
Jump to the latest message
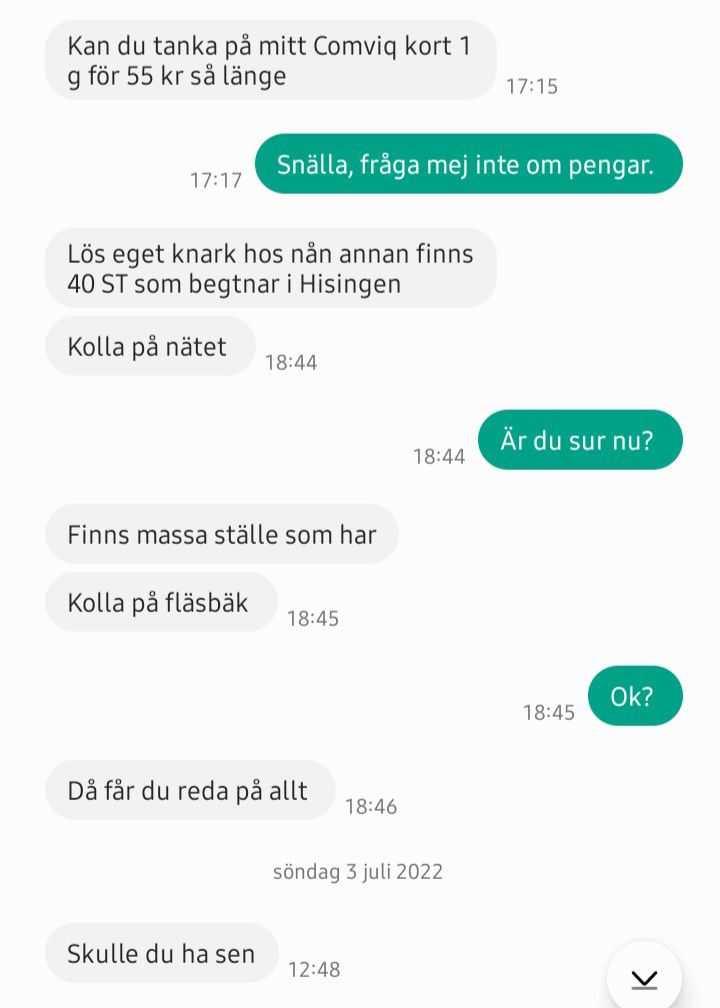[644, 977]
